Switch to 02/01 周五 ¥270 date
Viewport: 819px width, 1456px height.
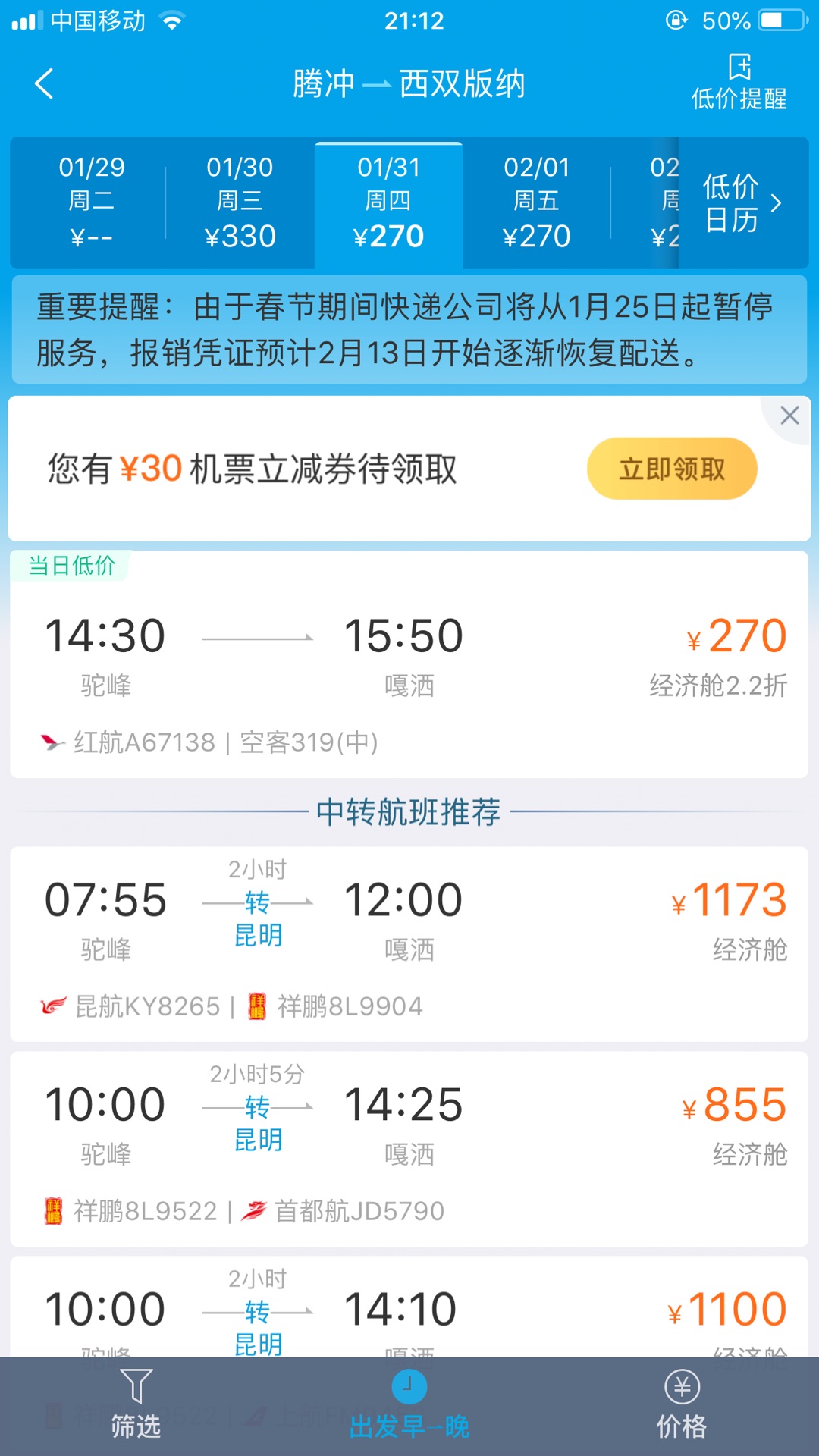536,202
